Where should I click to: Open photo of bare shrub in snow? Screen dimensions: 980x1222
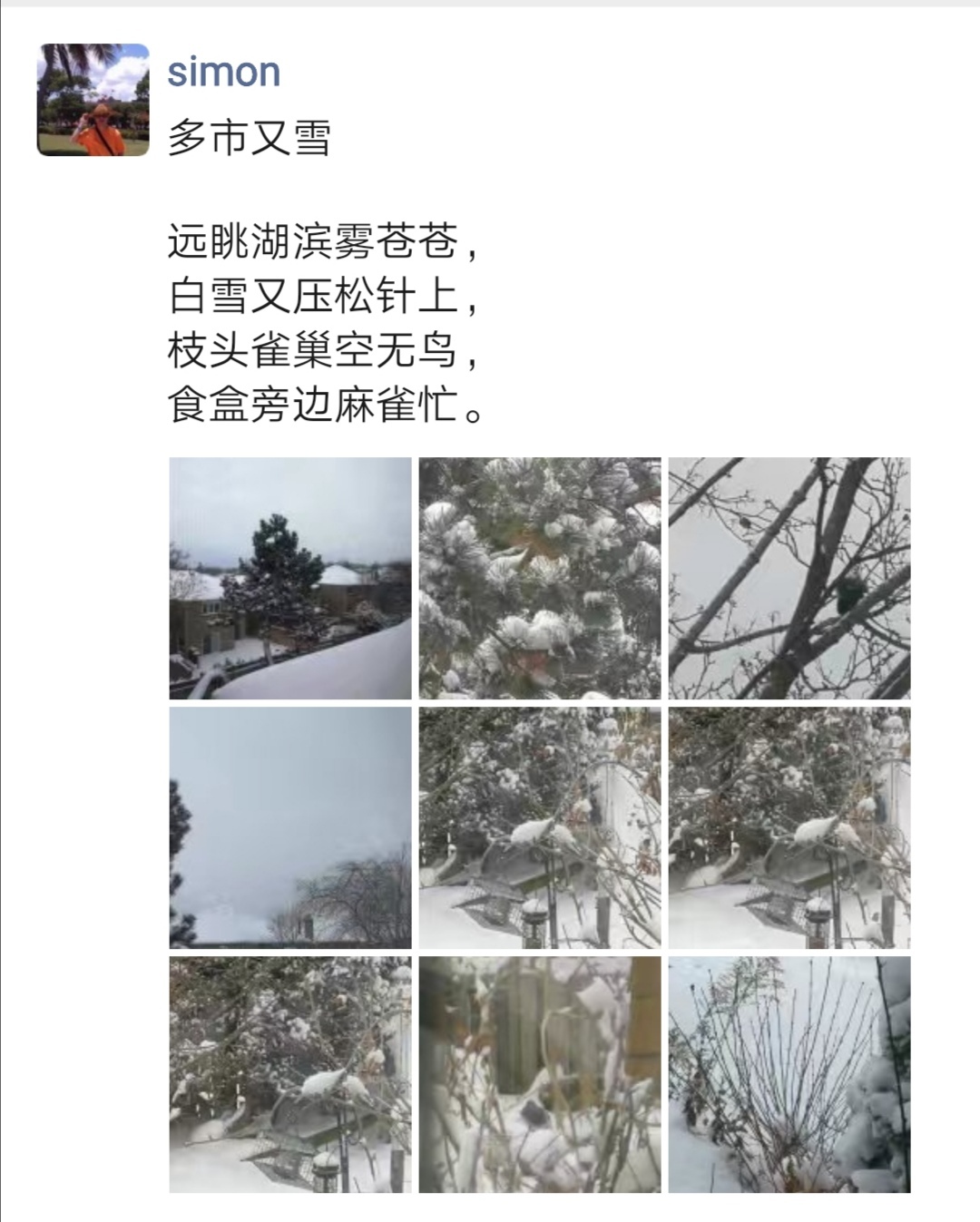789,1075
